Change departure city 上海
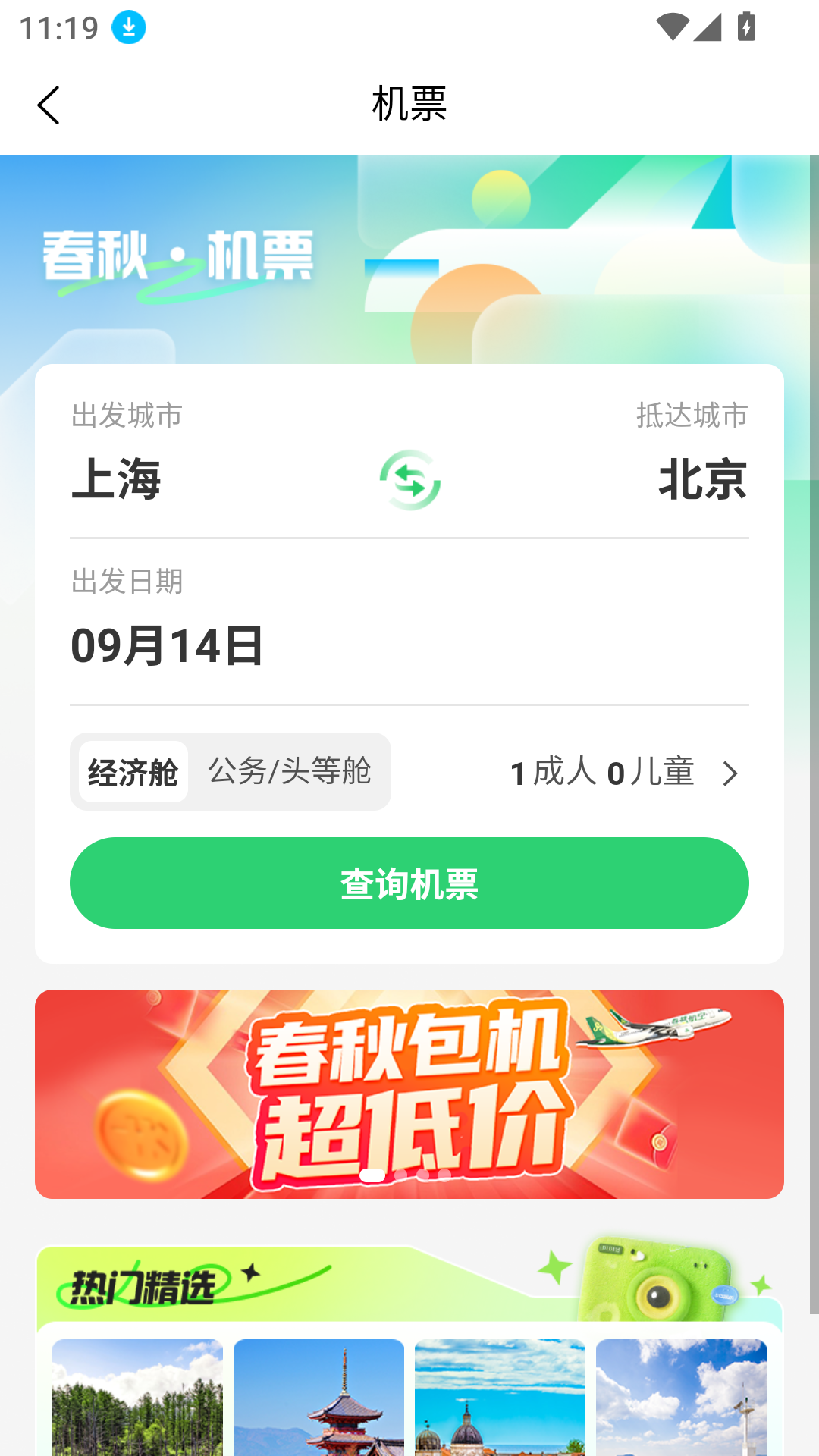This screenshot has width=819, height=1456. (x=117, y=479)
